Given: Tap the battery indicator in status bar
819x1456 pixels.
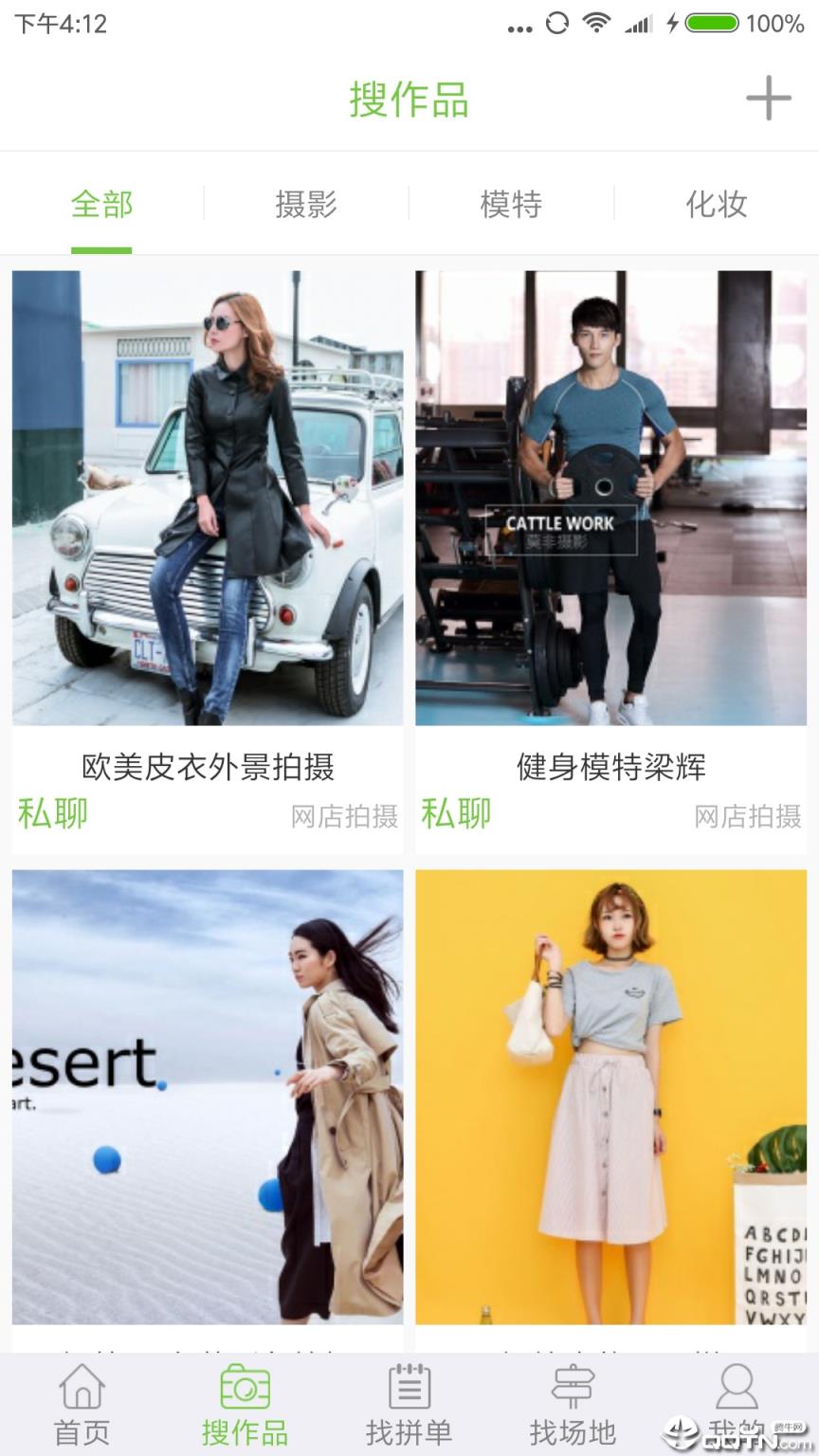Looking at the screenshot, I should click(713, 25).
